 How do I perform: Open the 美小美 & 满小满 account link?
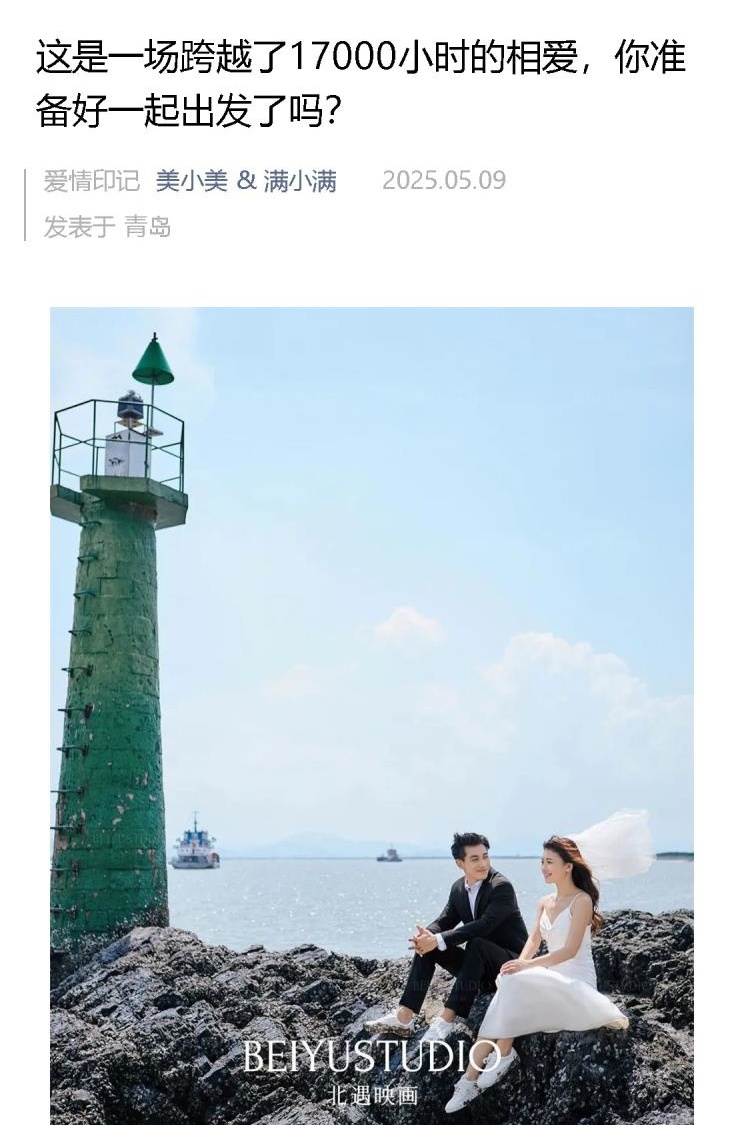pos(246,181)
